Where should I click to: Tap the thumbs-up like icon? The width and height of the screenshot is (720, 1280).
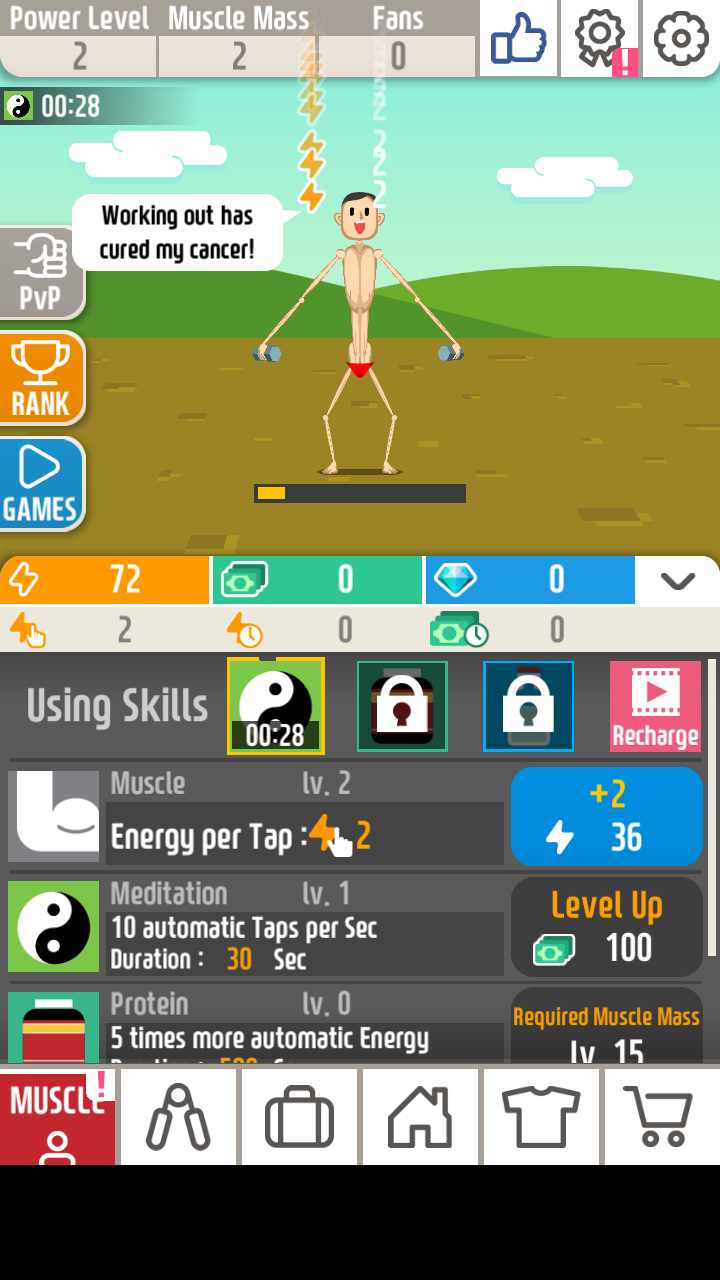pos(518,38)
